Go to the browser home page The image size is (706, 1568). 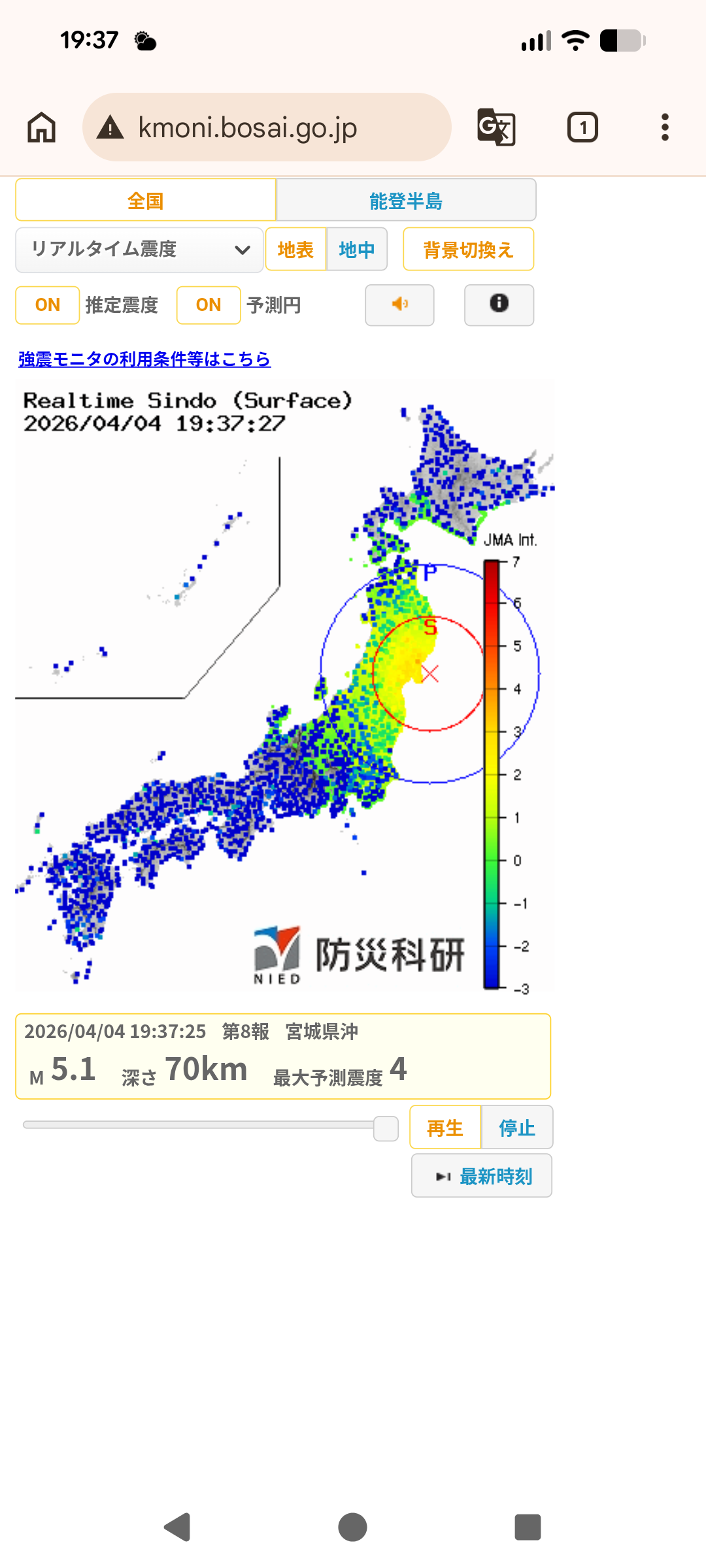(x=41, y=127)
